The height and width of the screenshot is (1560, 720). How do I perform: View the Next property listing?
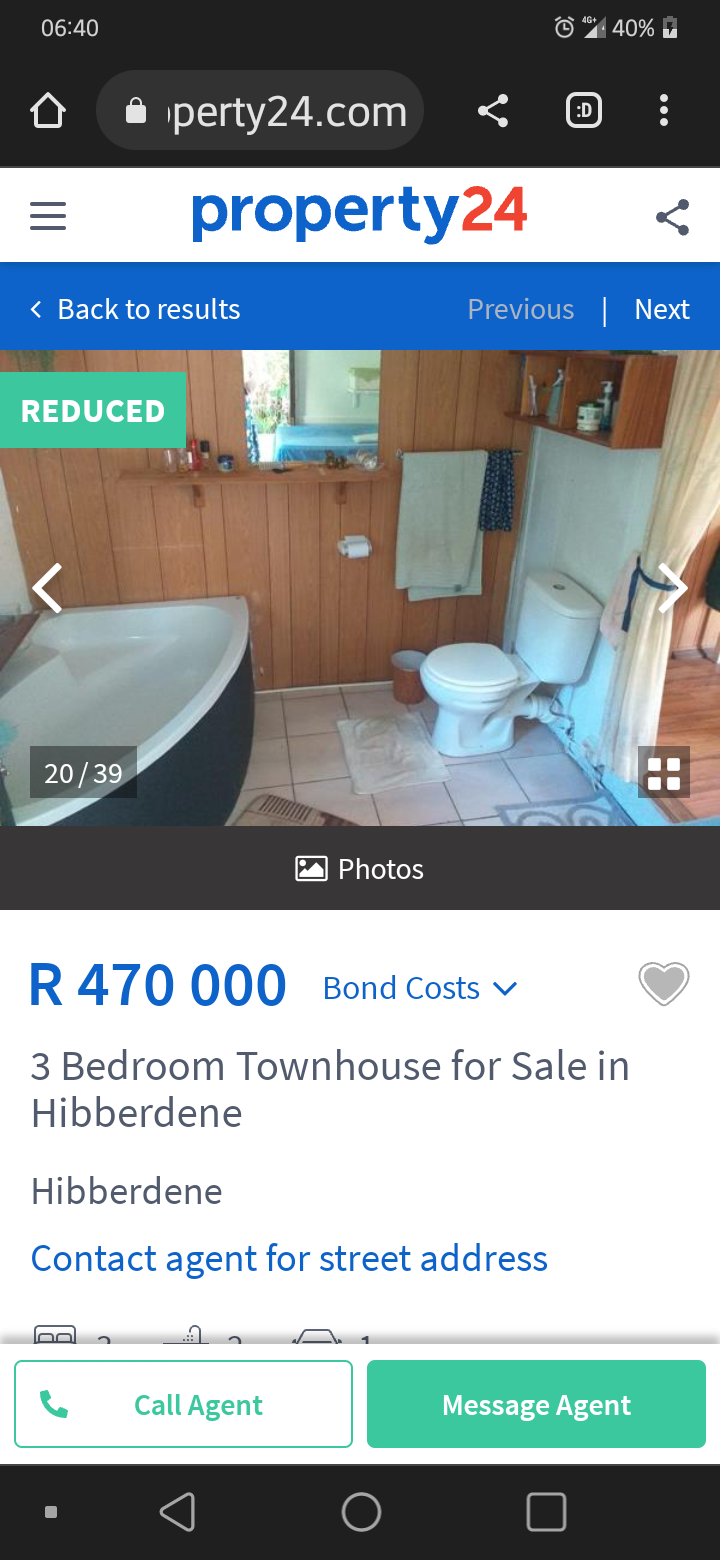tap(662, 310)
